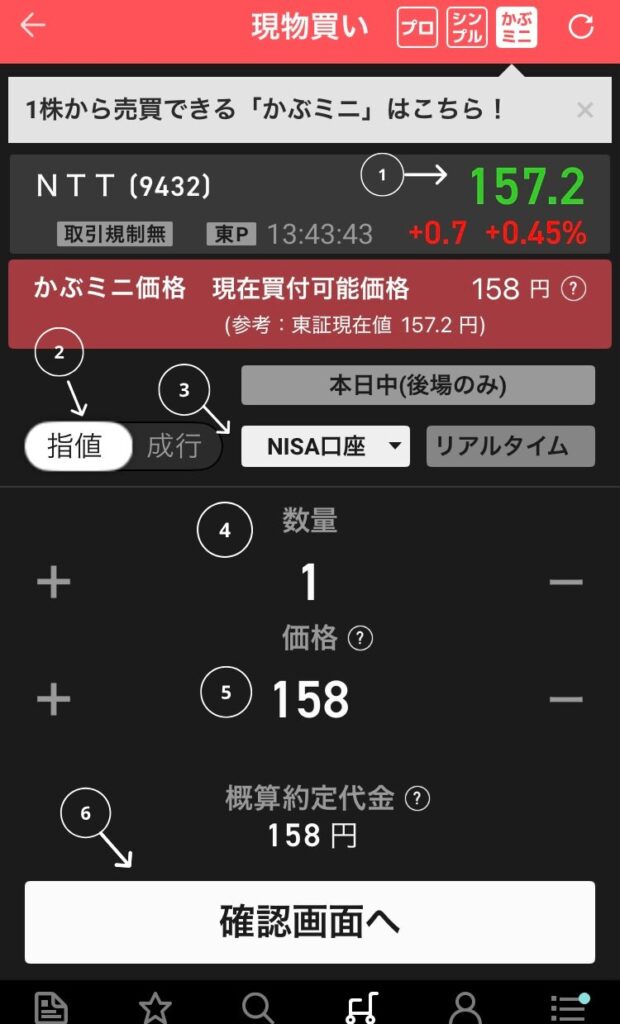The width and height of the screenshot is (620, 1024).
Task: Decrease 数量 with the minus button
Action: pyautogui.click(x=566, y=582)
